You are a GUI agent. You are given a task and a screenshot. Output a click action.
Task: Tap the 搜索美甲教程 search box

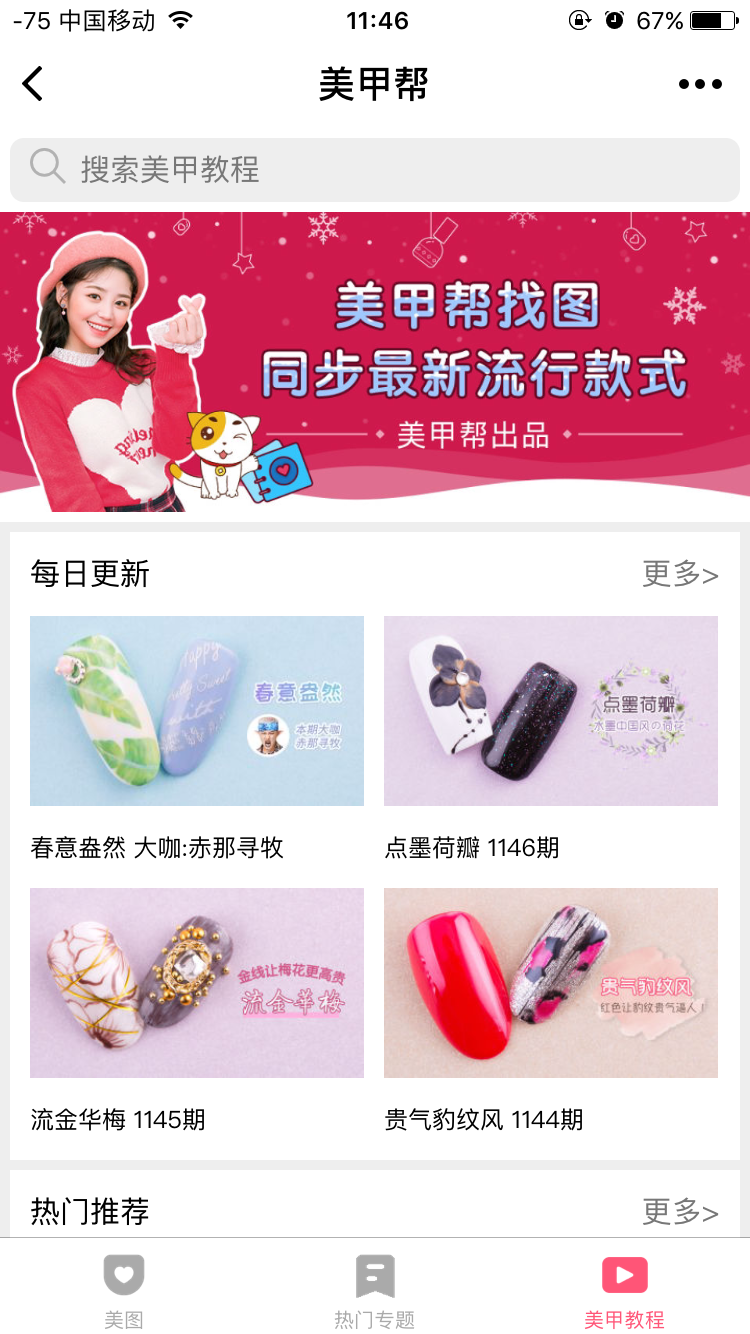pos(375,169)
